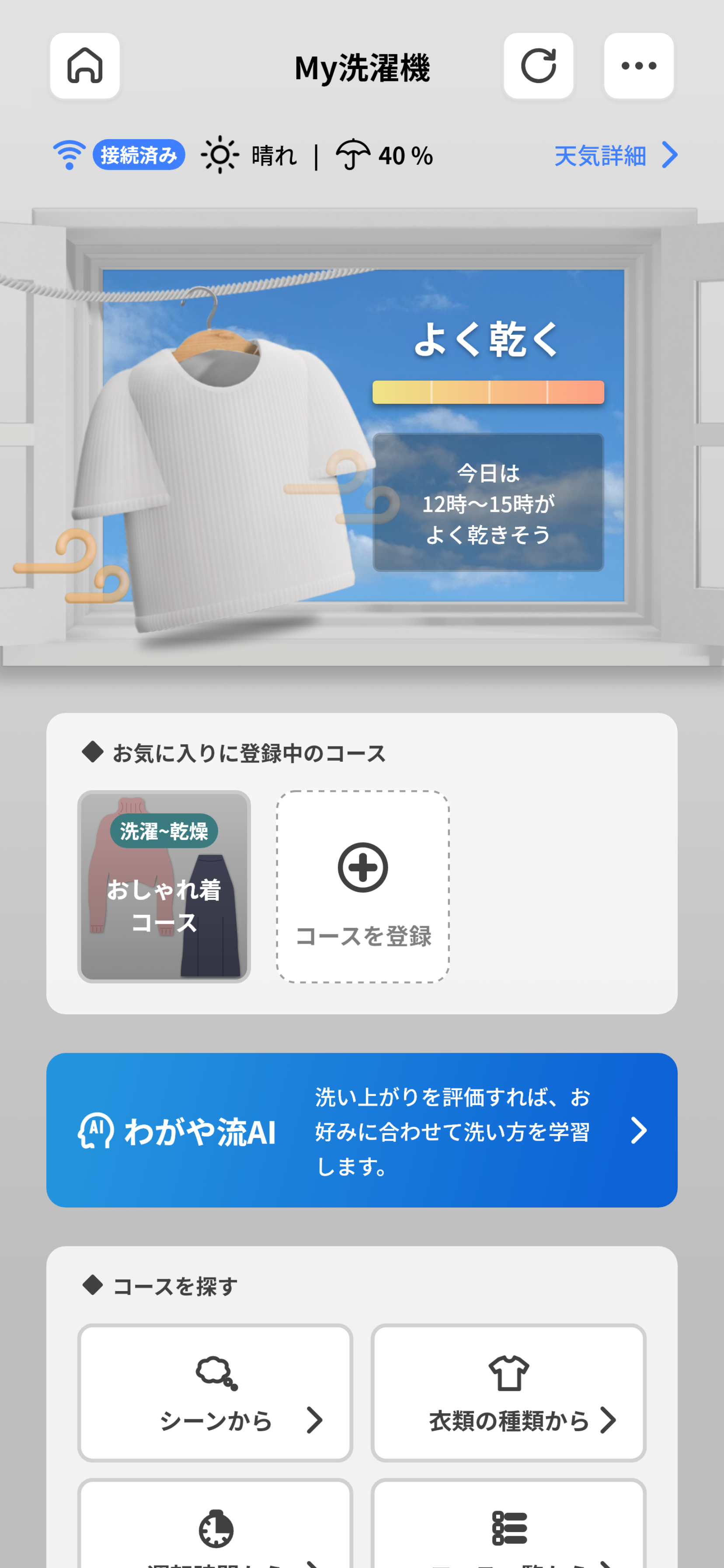Open the three-dot more menu

point(638,66)
